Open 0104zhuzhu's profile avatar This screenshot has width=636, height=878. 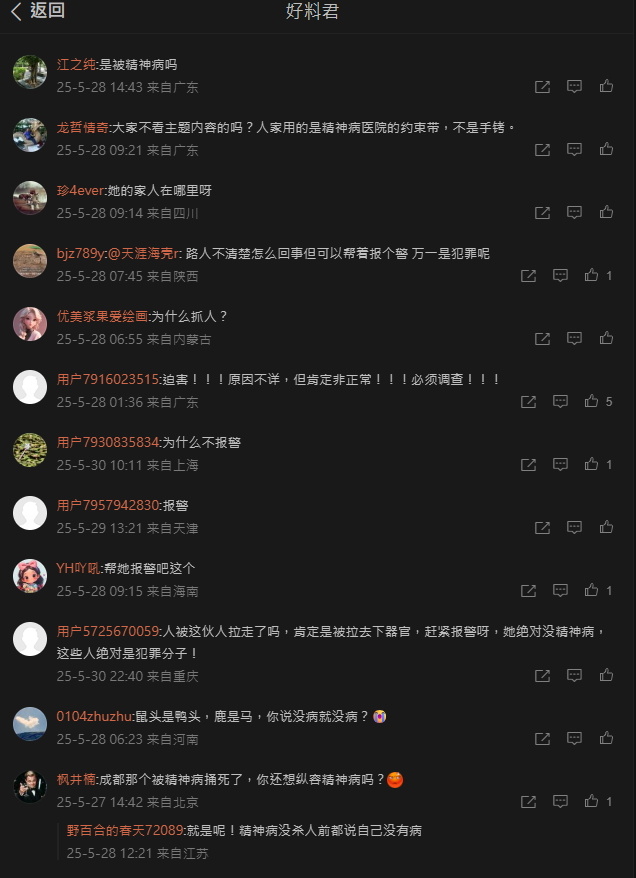pyautogui.click(x=30, y=724)
